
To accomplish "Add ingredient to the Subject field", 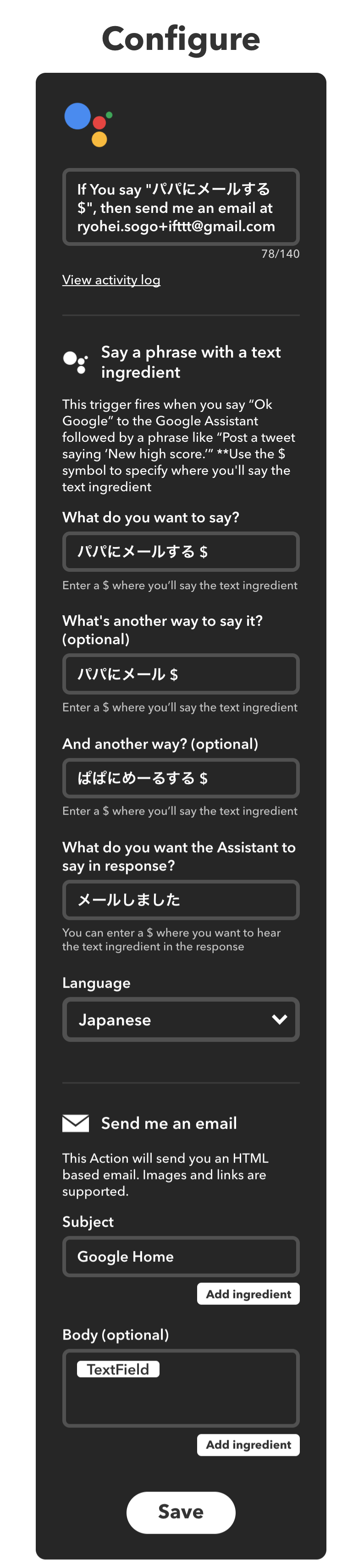I will click(x=248, y=1294).
